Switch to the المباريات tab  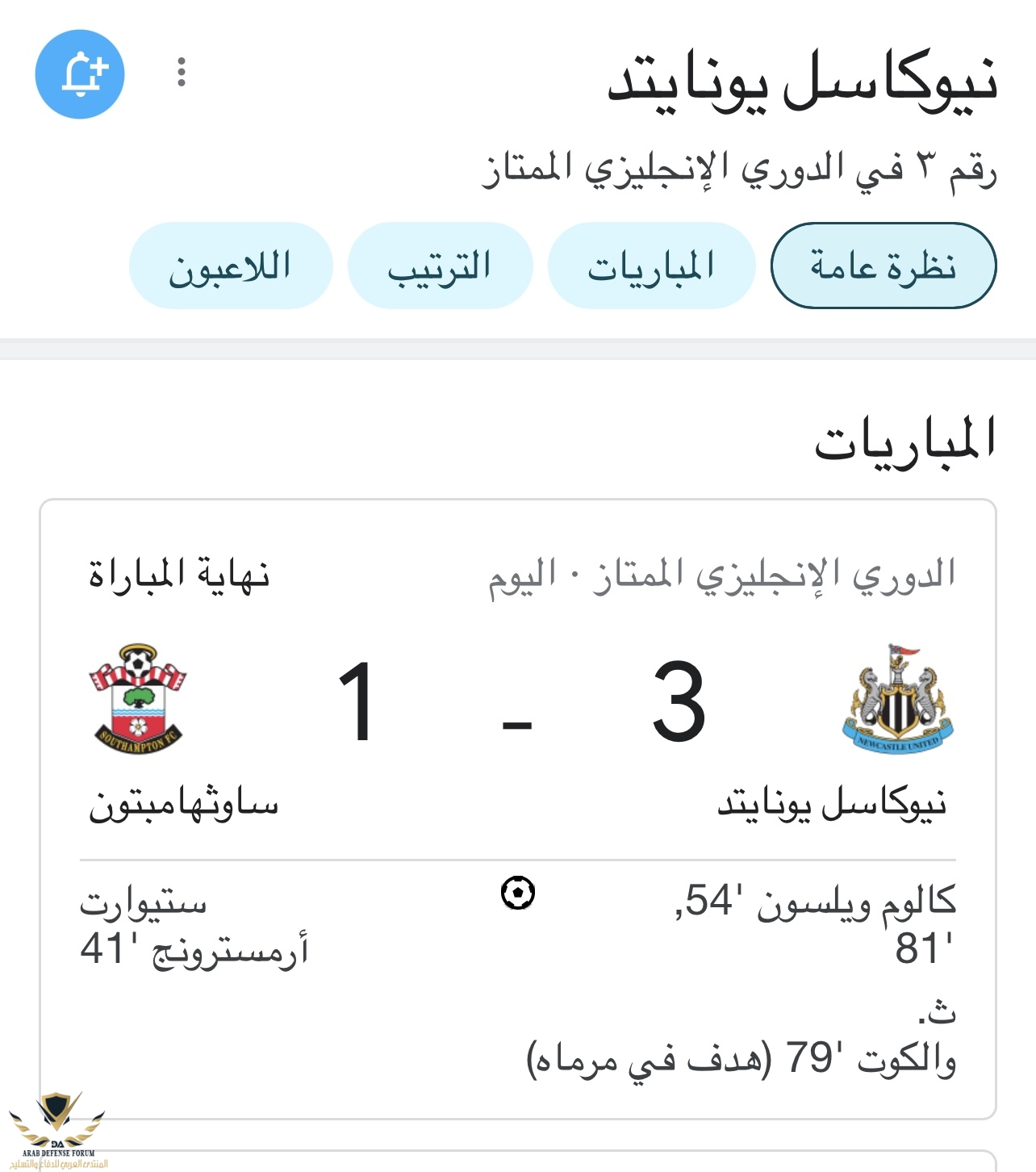[x=651, y=266]
